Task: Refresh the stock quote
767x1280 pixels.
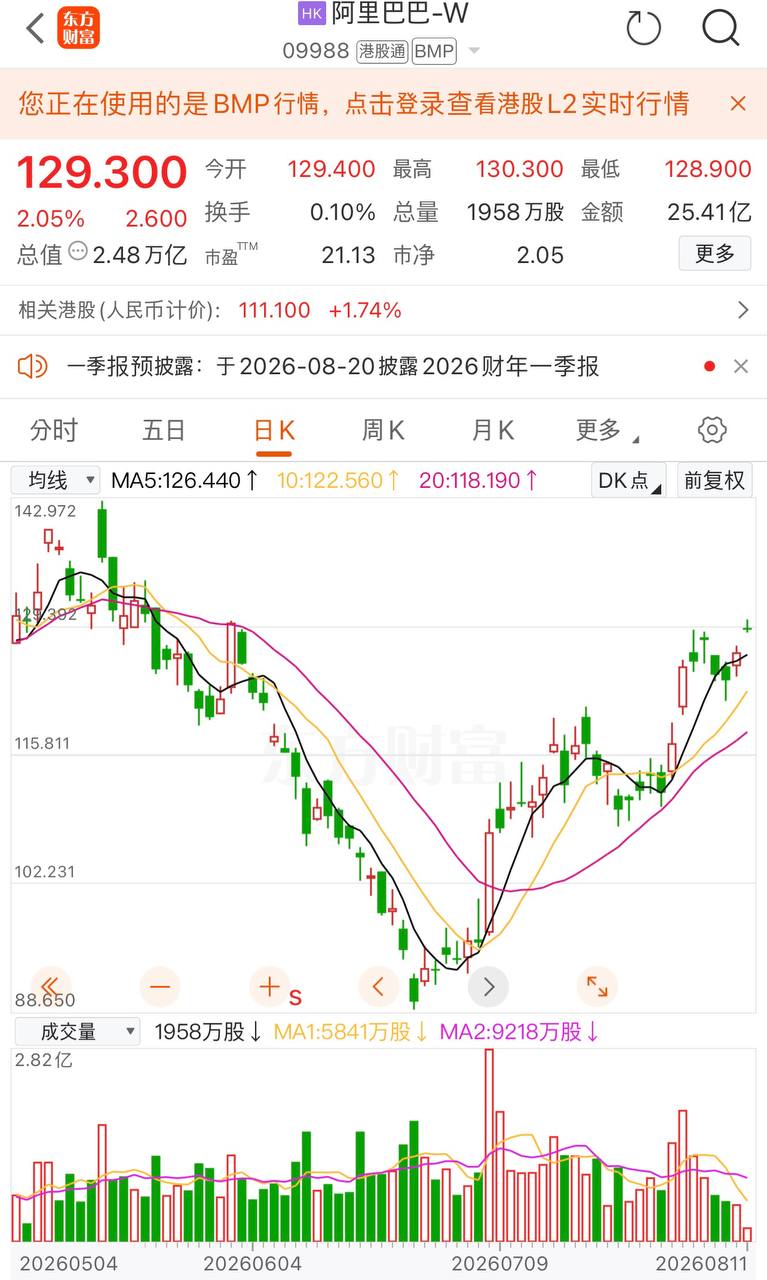Action: tap(643, 28)
